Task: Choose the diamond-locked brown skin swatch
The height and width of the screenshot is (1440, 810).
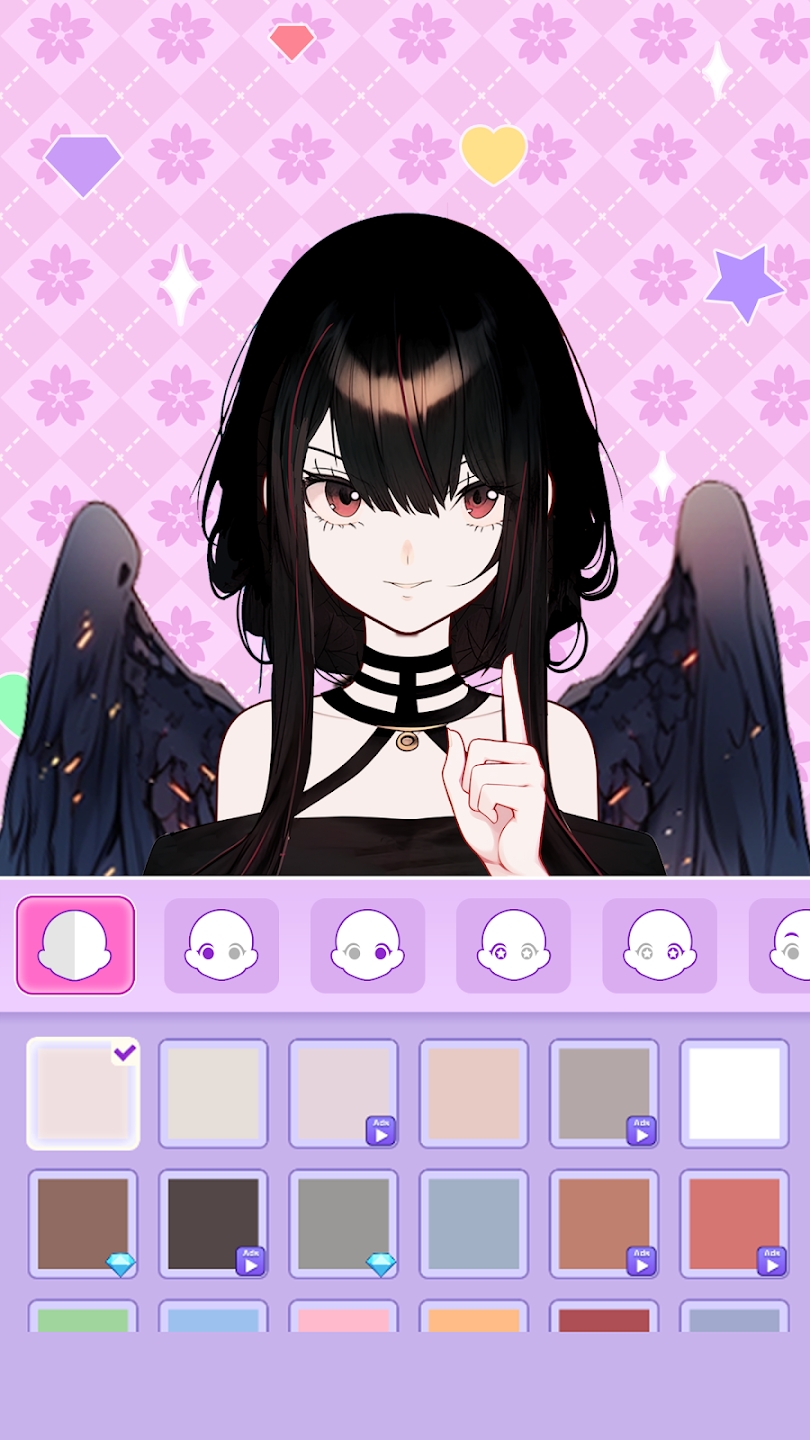Action: [83, 1223]
